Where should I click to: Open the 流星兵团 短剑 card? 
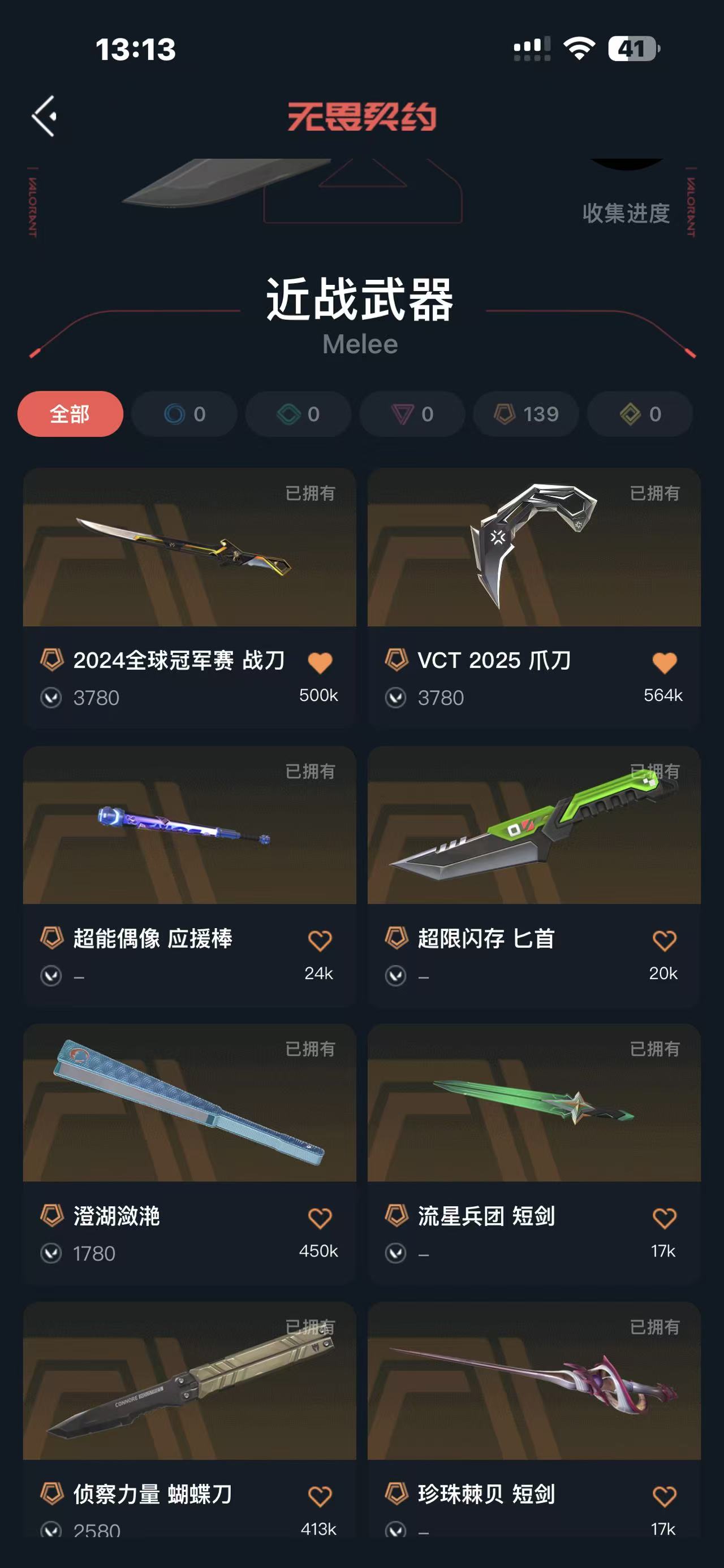pyautogui.click(x=534, y=1103)
